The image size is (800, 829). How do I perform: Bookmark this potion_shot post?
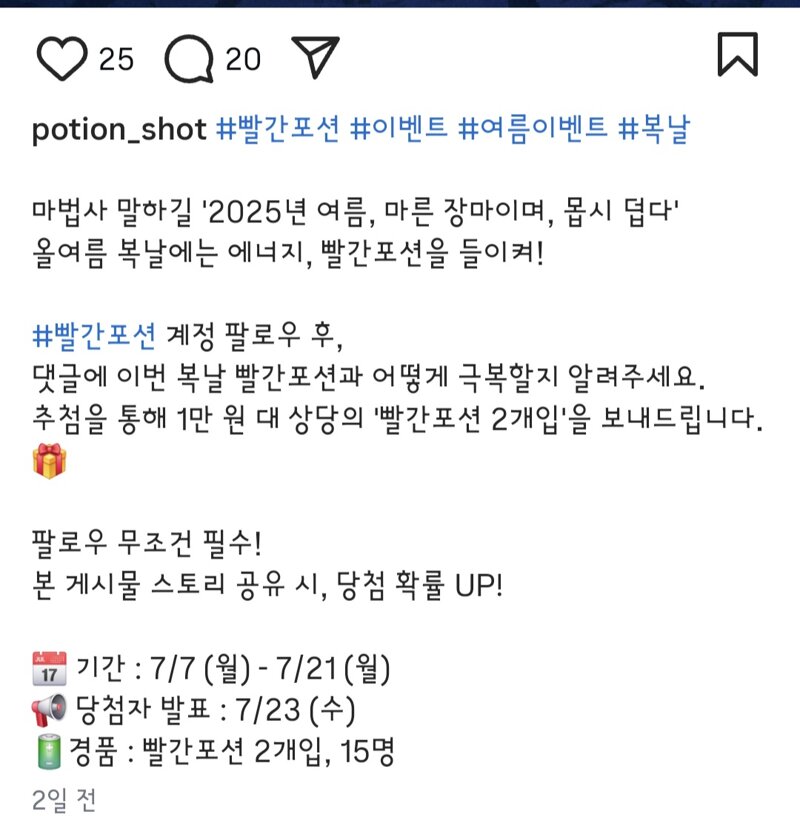[x=738, y=55]
